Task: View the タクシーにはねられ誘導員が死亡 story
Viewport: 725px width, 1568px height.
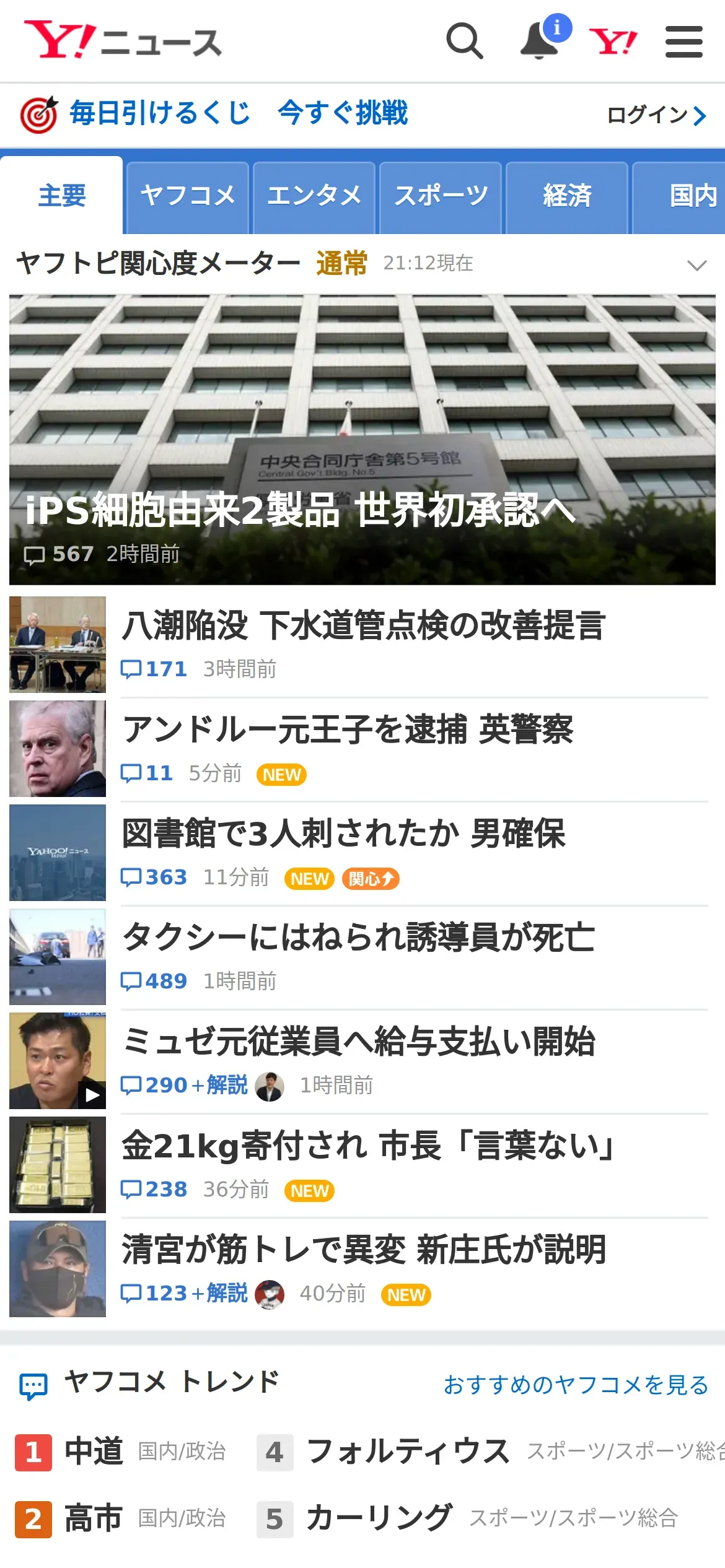Action: click(358, 938)
